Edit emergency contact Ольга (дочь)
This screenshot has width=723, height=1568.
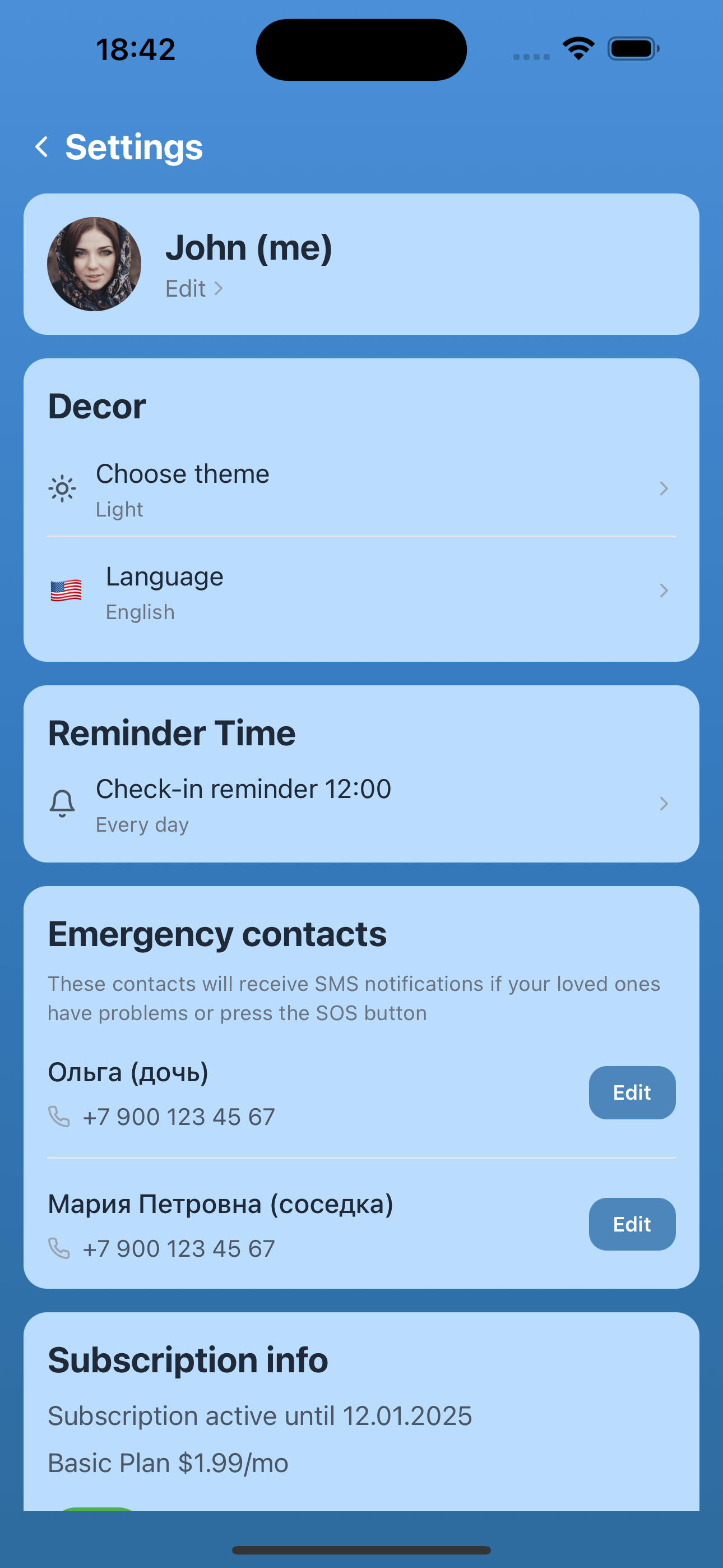tap(631, 1092)
